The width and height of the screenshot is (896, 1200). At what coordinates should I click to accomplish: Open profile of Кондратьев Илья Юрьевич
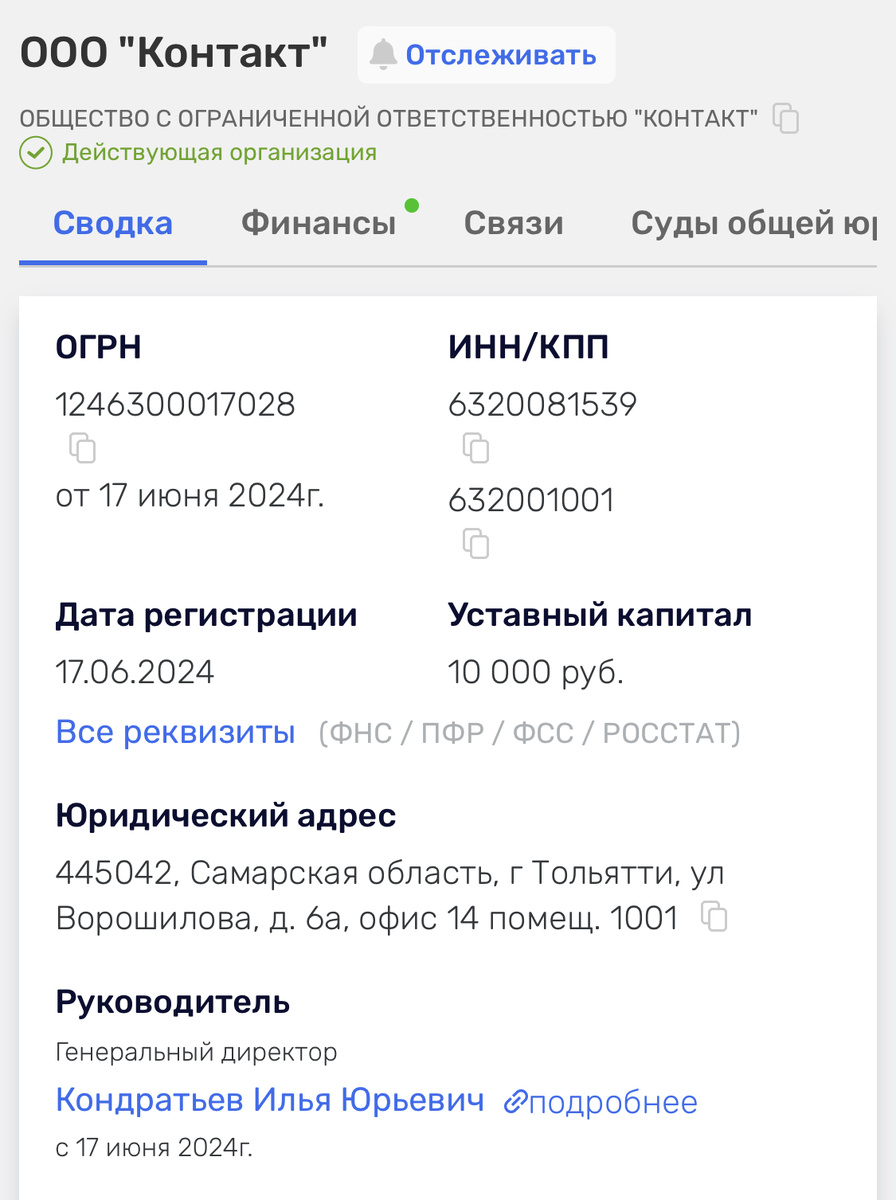(266, 1101)
